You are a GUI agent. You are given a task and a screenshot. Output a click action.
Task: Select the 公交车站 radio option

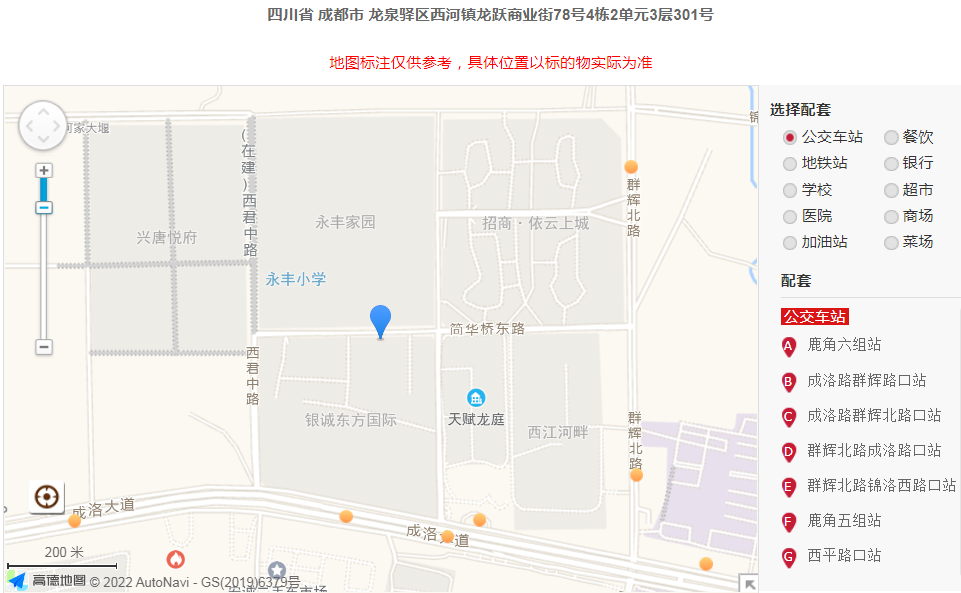790,137
